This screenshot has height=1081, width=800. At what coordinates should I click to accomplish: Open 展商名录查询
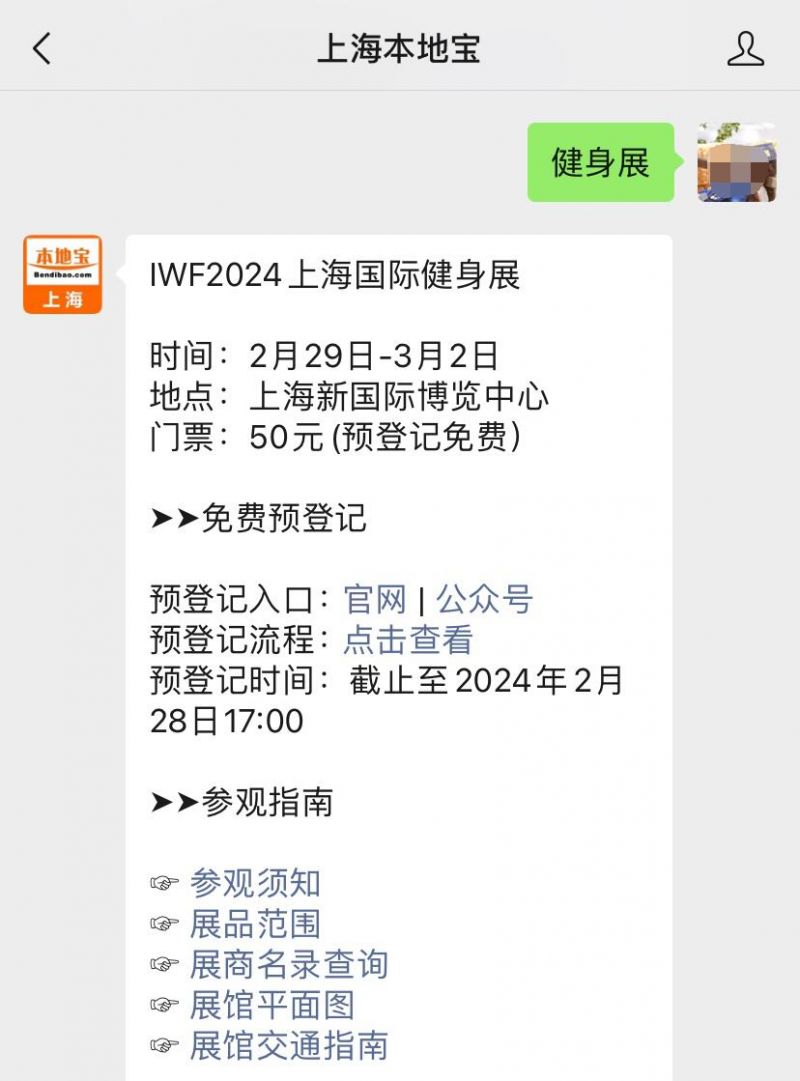point(288,964)
